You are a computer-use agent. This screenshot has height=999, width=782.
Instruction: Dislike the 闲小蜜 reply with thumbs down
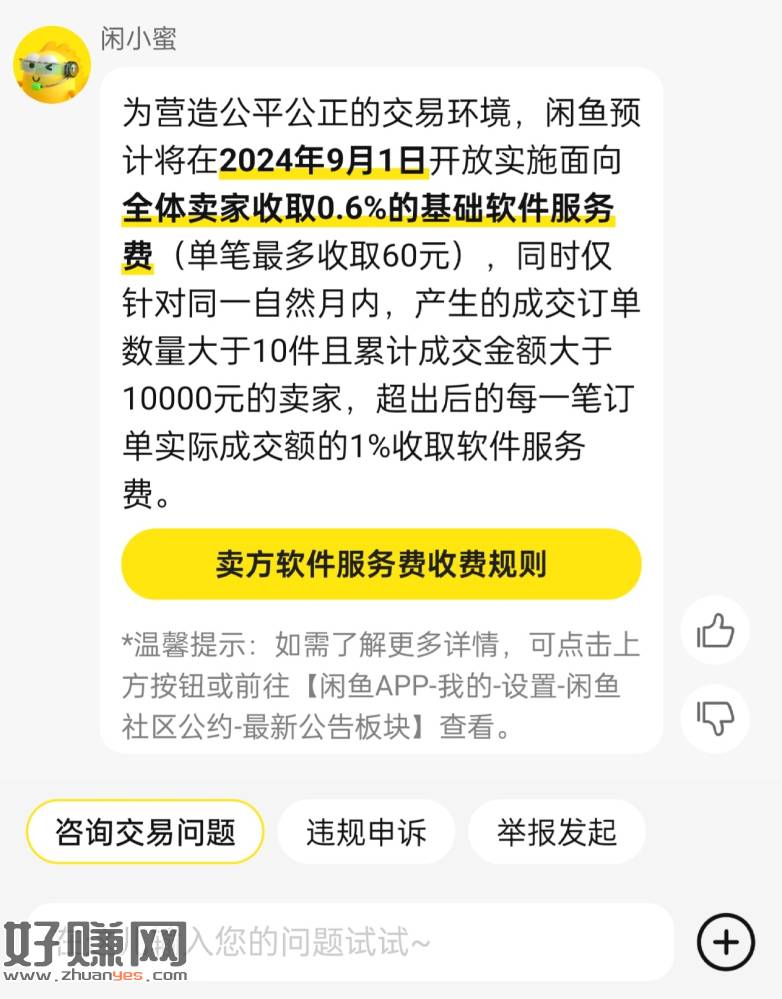[715, 717]
